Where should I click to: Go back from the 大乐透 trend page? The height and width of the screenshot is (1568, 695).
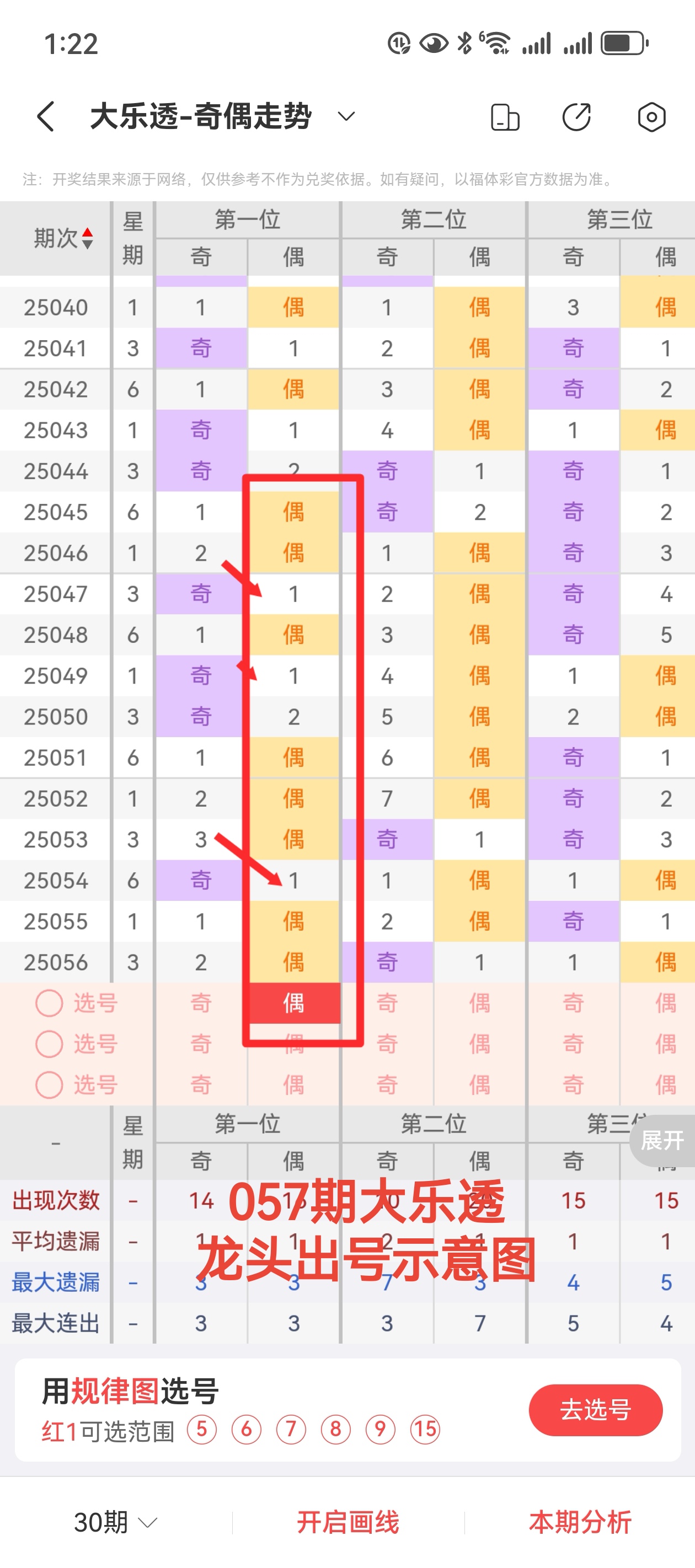click(x=46, y=116)
